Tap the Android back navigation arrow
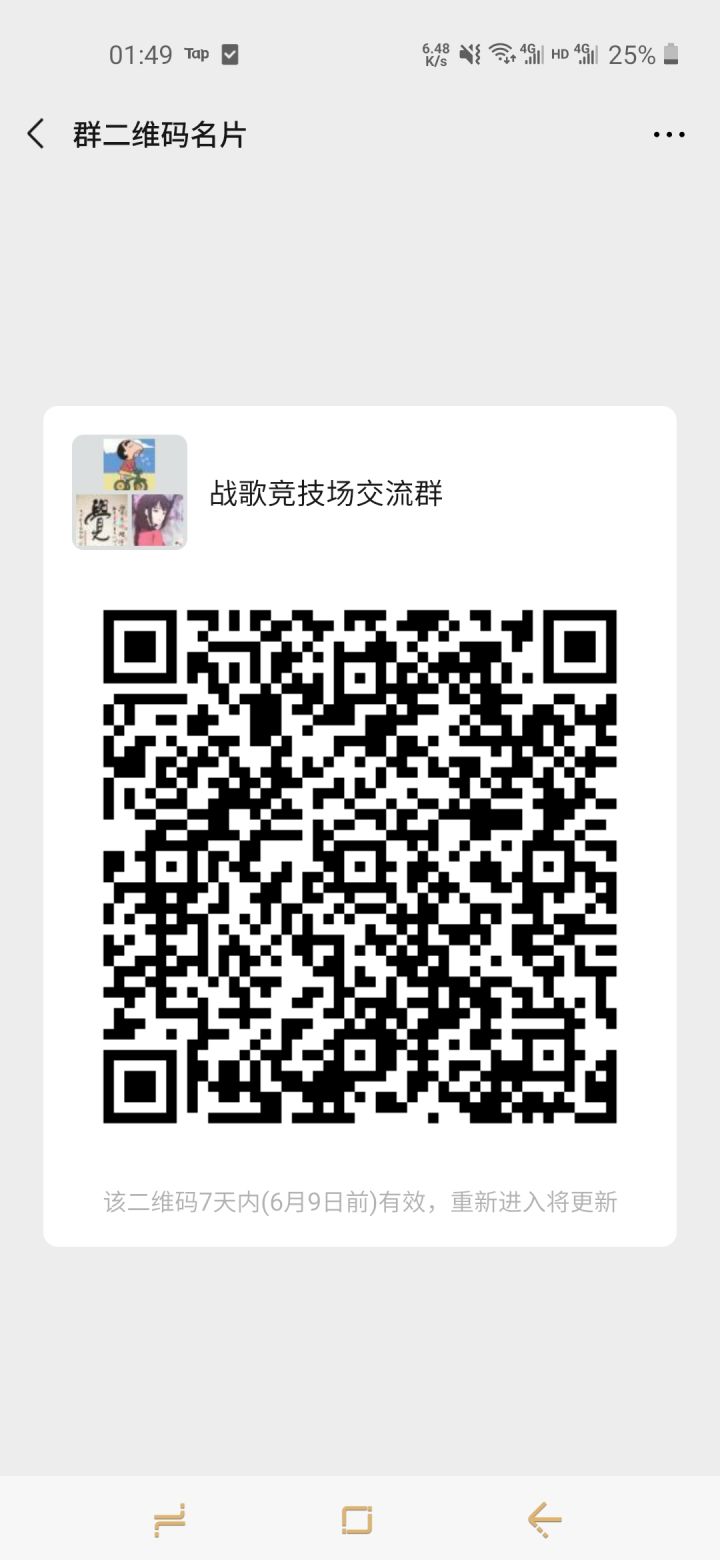This screenshot has height=1560, width=720. [542, 1518]
